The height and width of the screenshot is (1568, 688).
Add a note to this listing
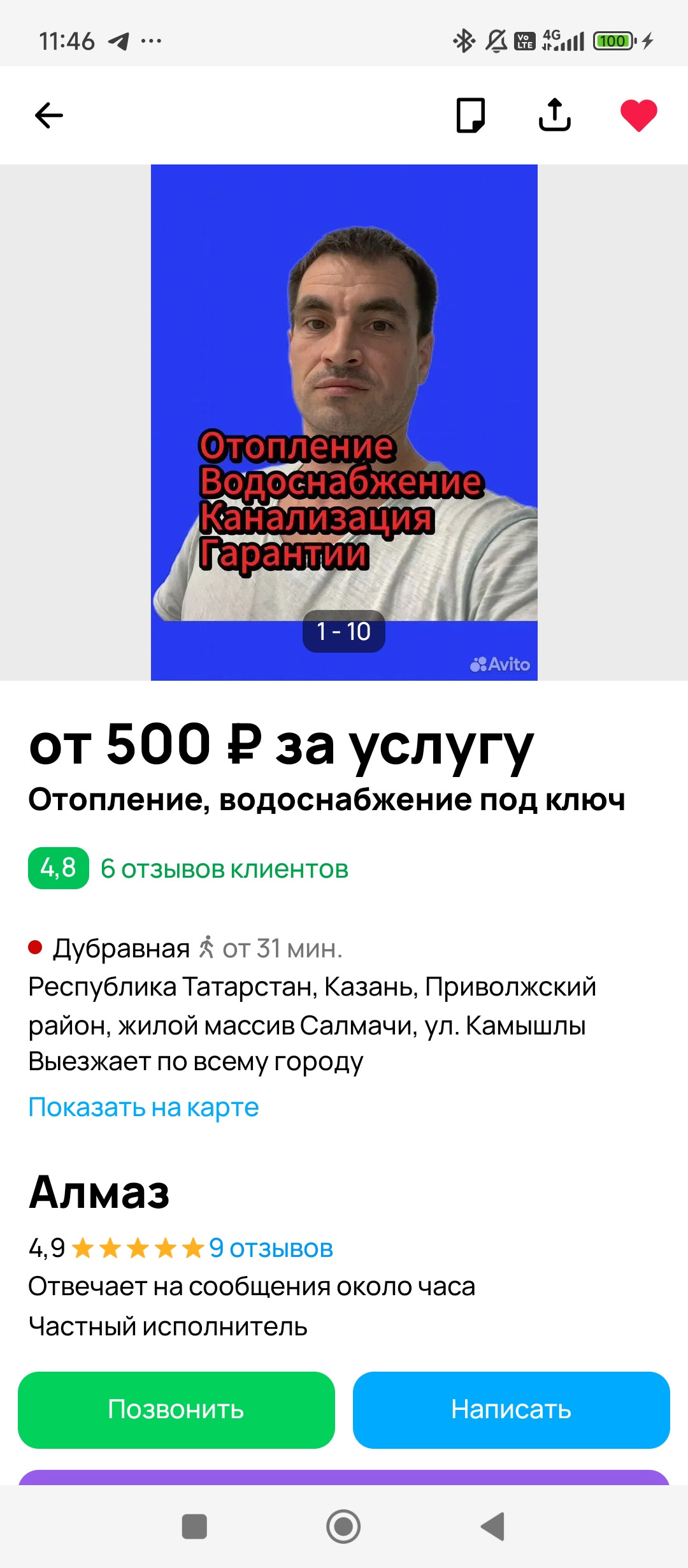coord(471,115)
